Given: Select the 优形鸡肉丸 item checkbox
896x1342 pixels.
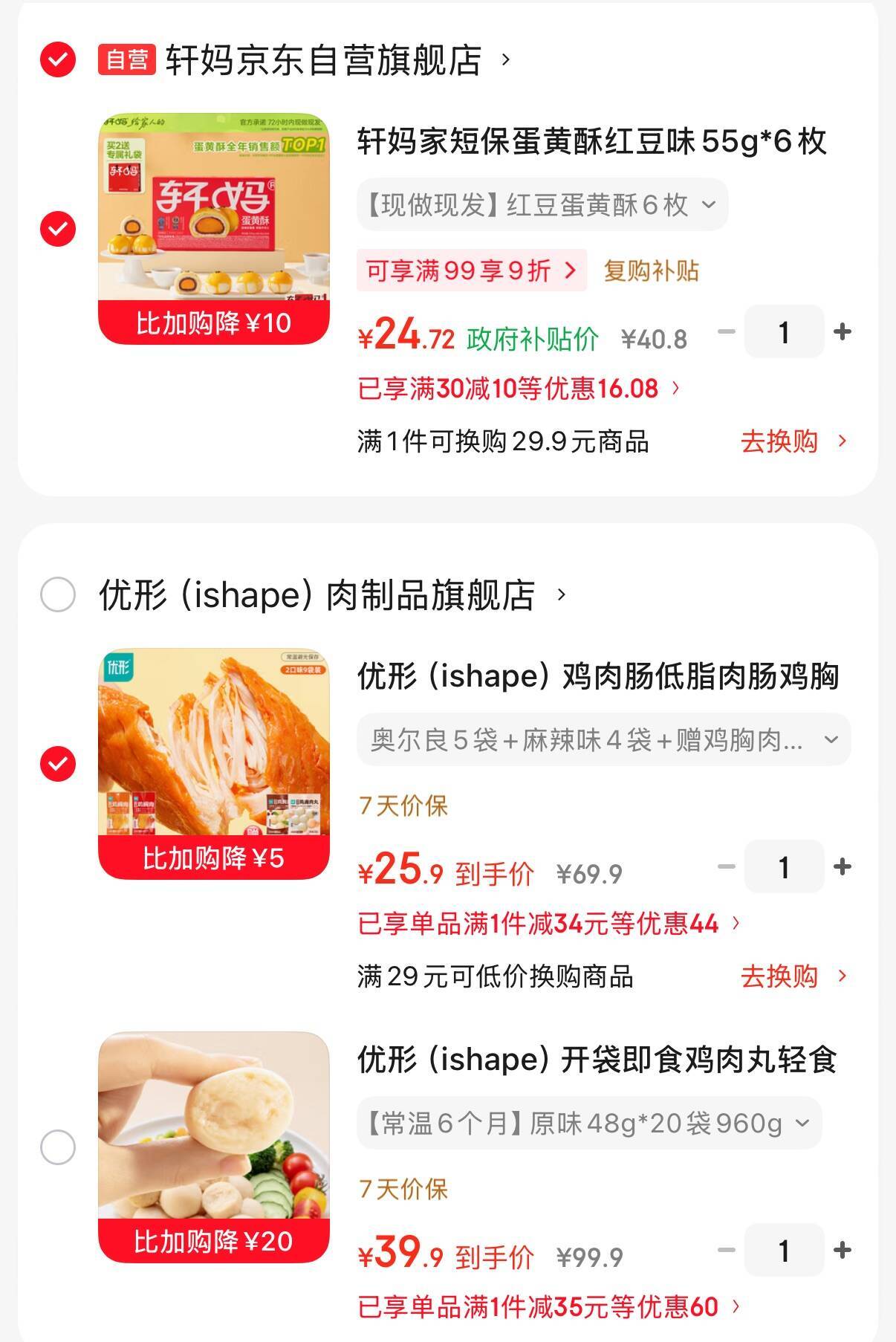Looking at the screenshot, I should pyautogui.click(x=58, y=1147).
